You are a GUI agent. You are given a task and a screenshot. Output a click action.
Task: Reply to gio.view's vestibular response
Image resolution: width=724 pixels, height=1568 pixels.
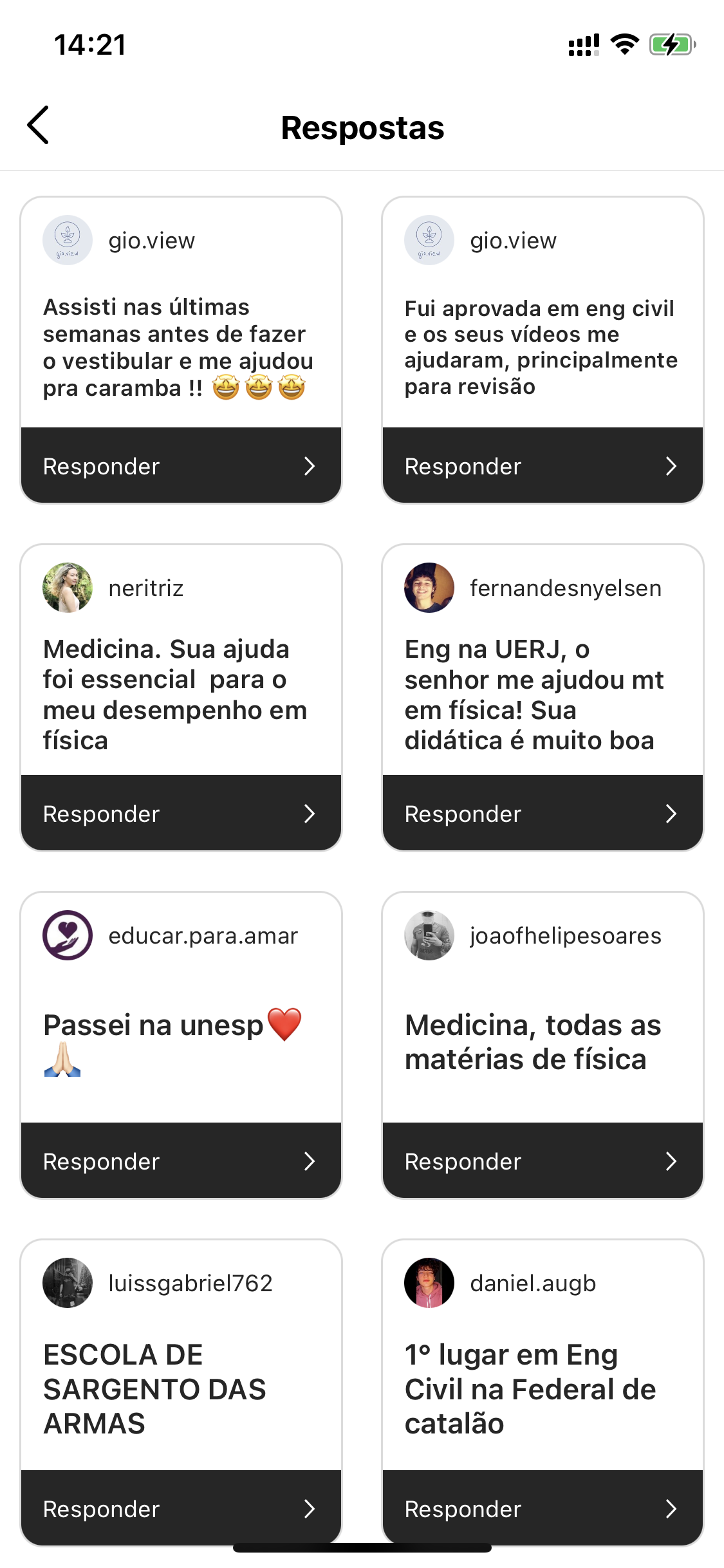pyautogui.click(x=181, y=465)
